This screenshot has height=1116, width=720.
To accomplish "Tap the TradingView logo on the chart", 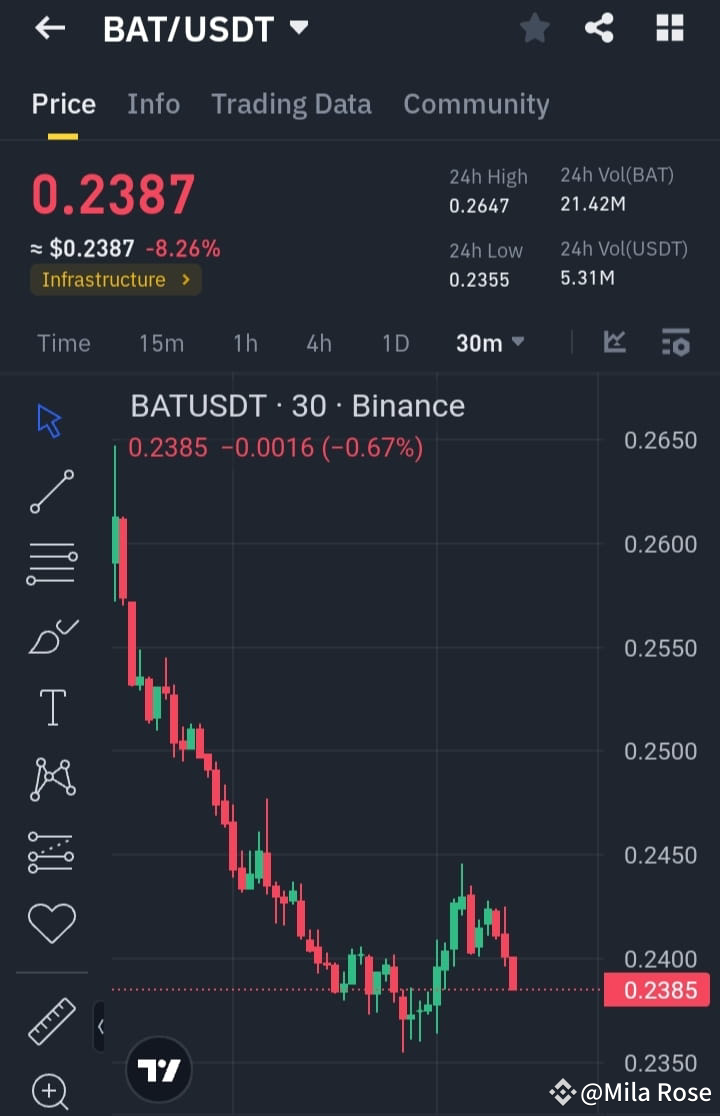I will [157, 1068].
